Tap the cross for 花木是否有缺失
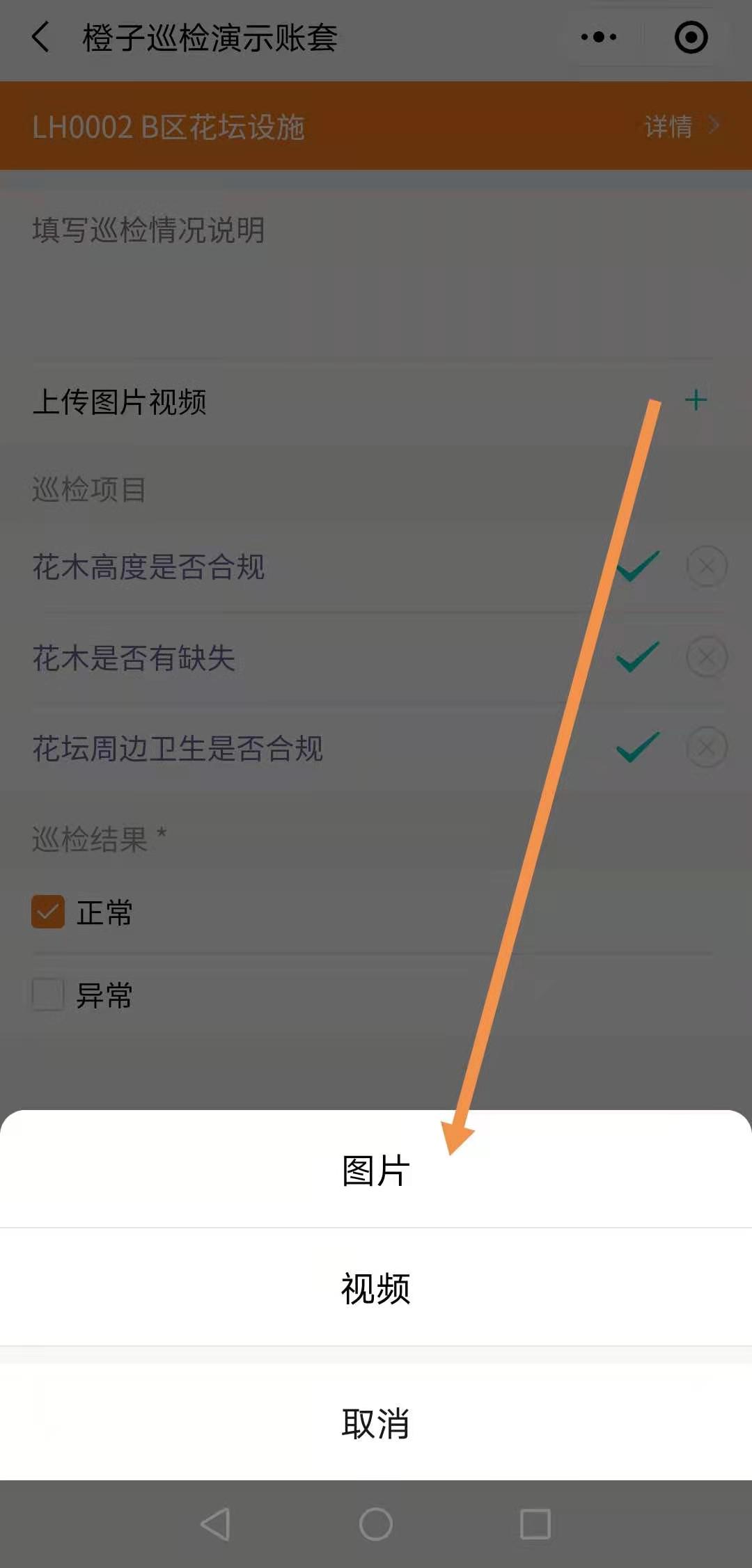This screenshot has width=752, height=1568. pos(706,657)
